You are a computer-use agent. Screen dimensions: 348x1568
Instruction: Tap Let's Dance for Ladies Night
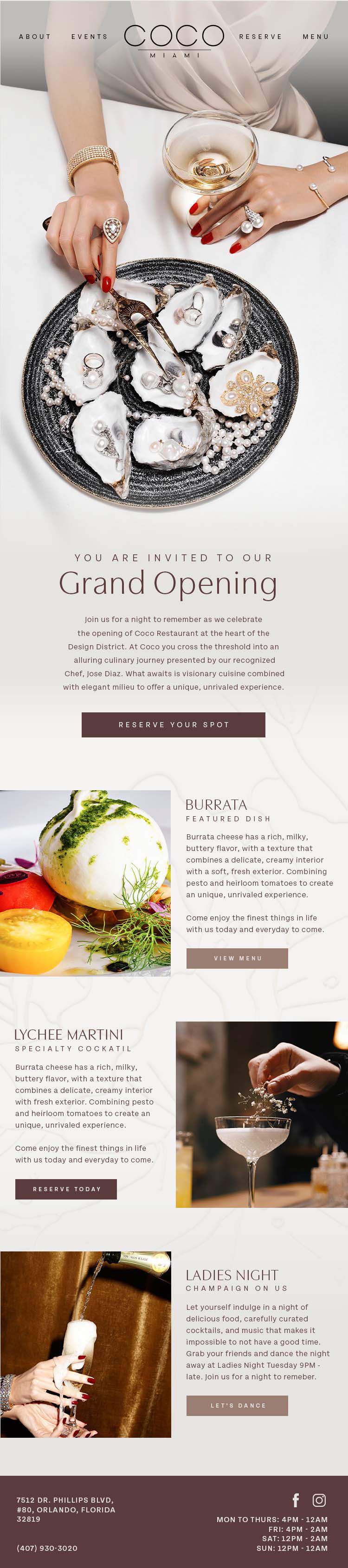tap(237, 1405)
